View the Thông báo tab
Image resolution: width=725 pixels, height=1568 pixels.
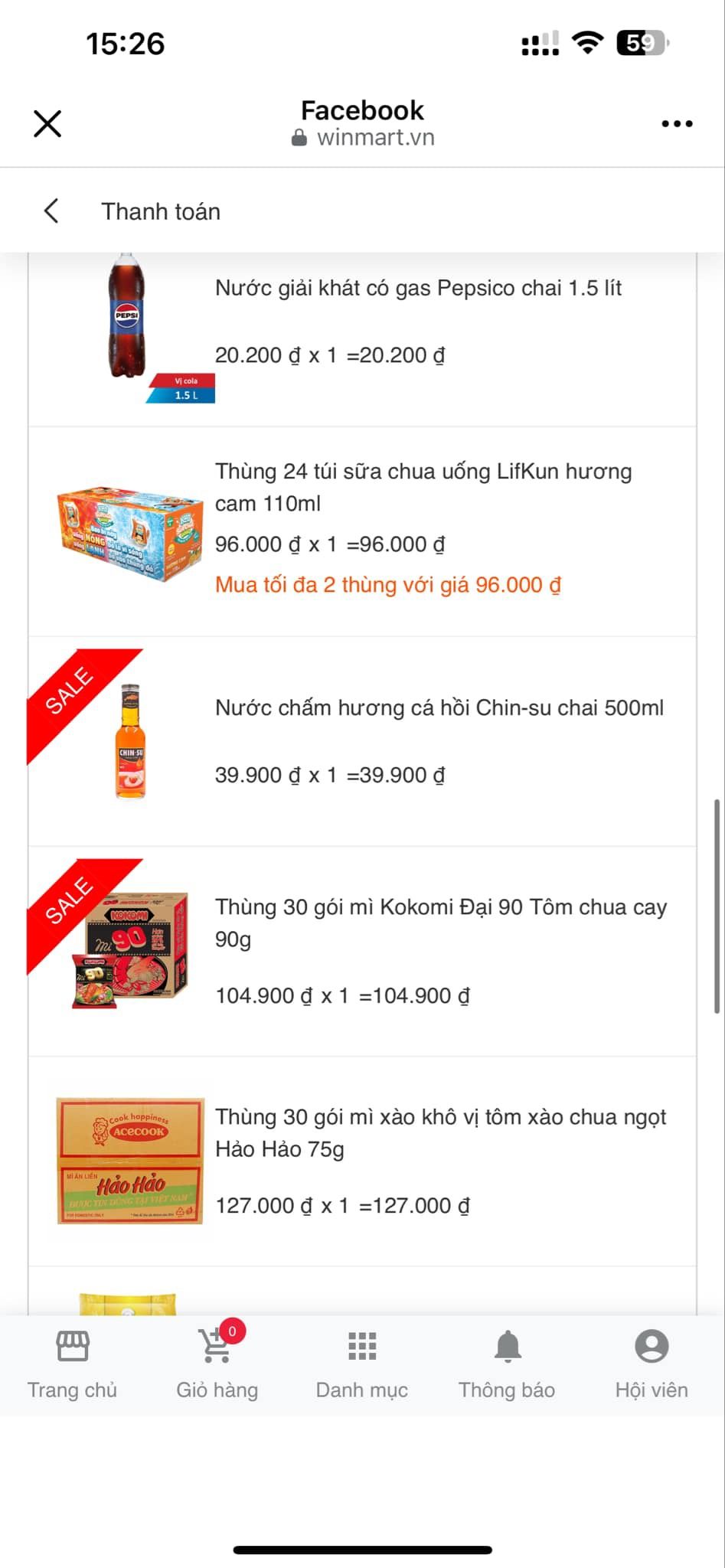(507, 1364)
